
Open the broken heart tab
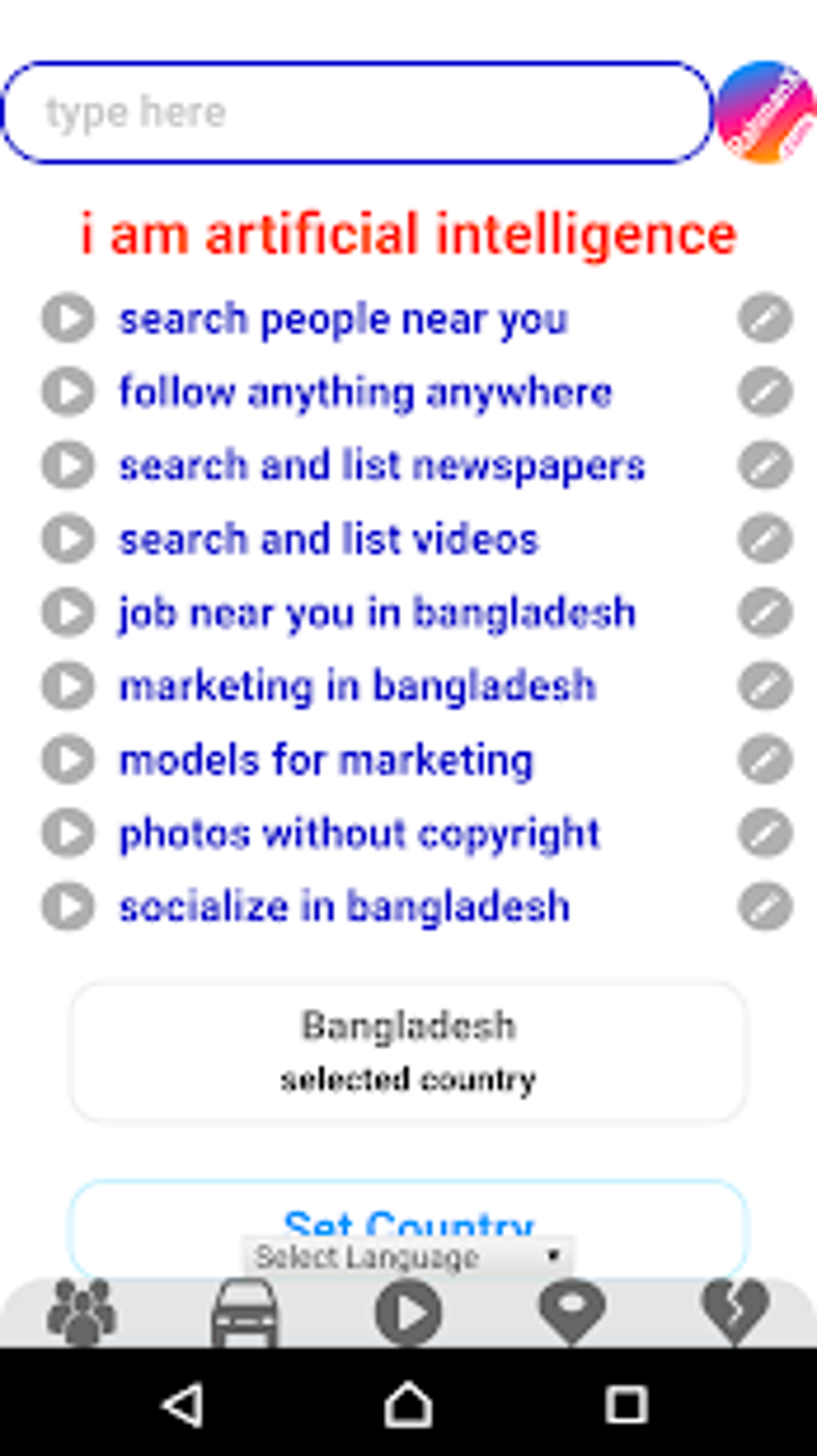735,1313
